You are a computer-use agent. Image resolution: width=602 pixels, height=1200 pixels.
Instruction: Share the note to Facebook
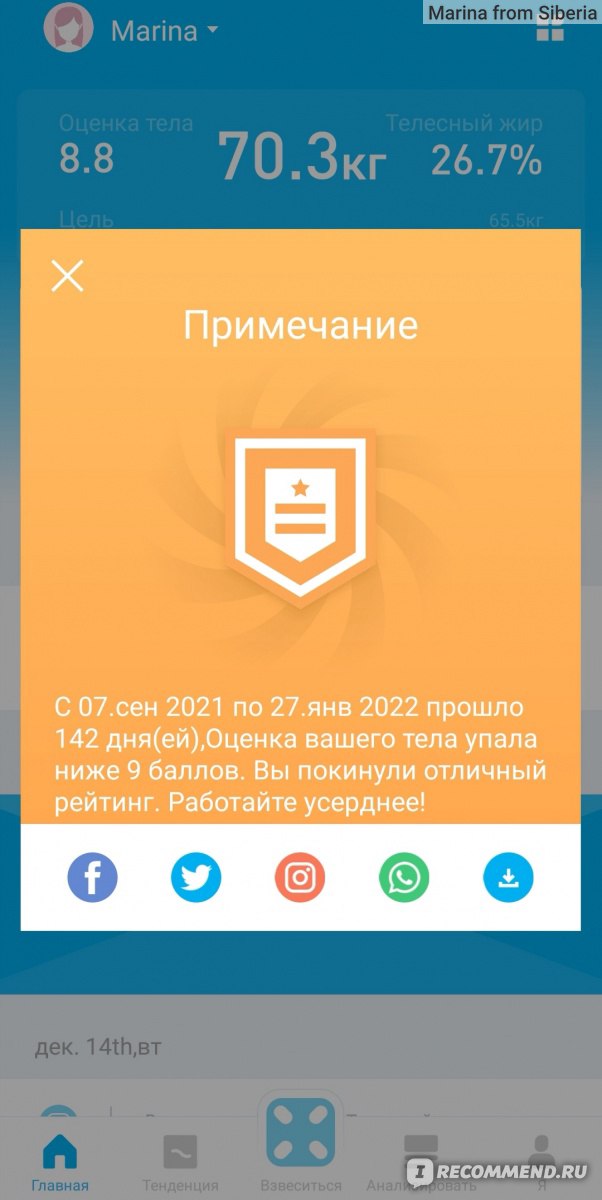[x=92, y=878]
